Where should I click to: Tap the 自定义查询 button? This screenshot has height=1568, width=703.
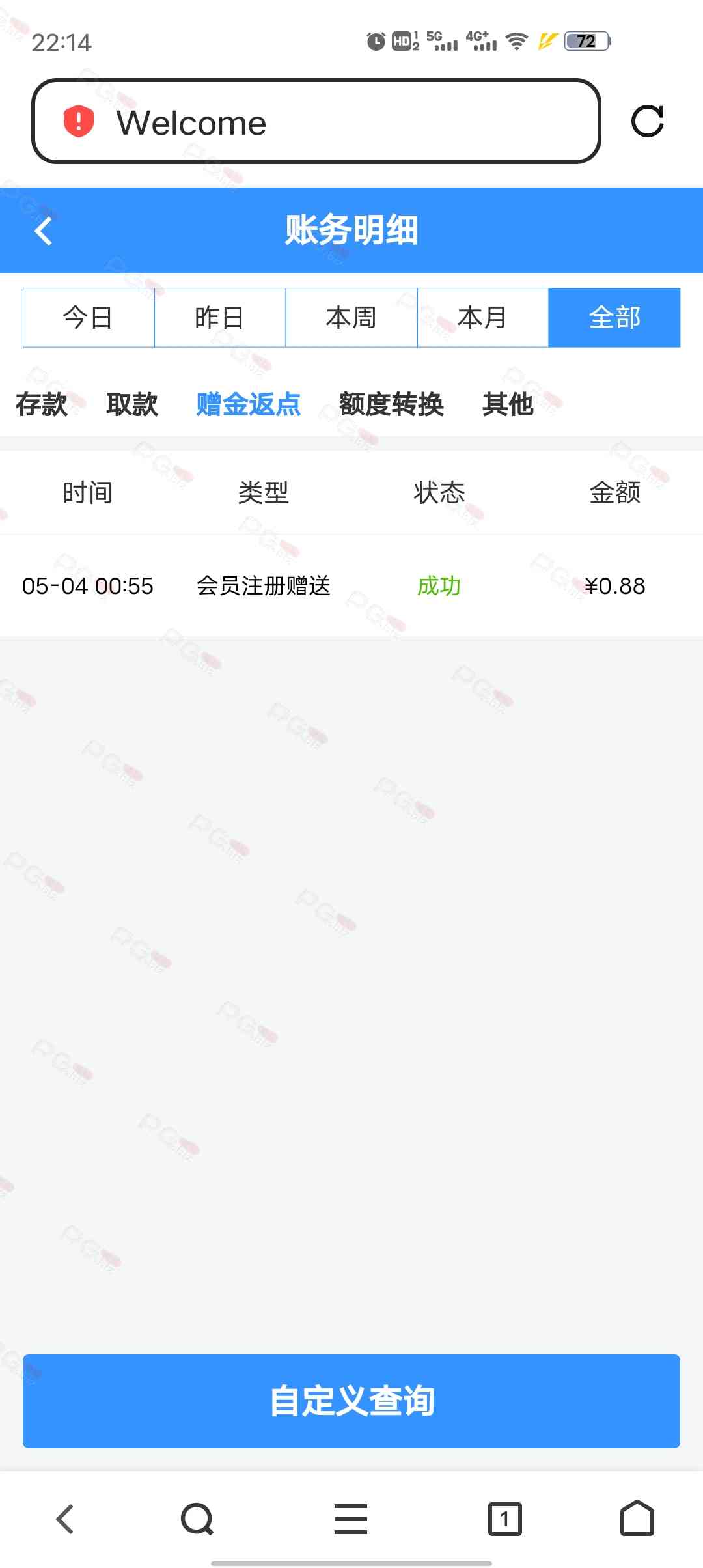[x=351, y=1401]
